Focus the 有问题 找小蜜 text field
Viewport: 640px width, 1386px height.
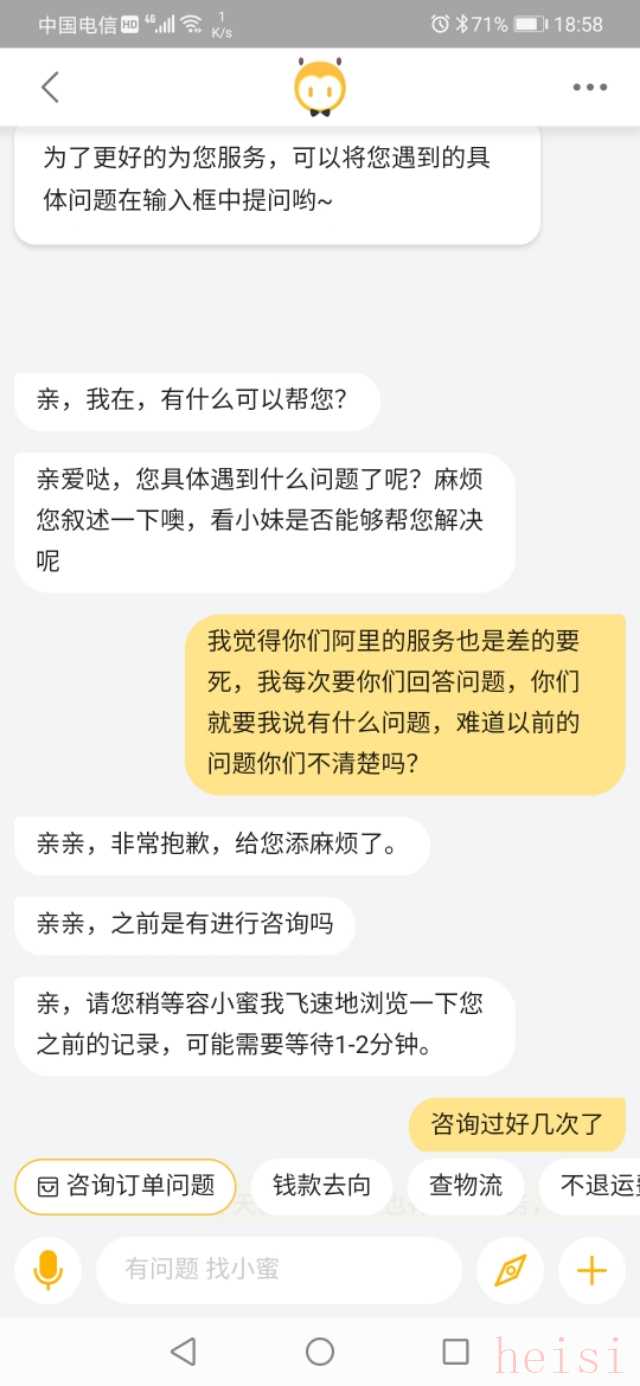click(278, 1270)
